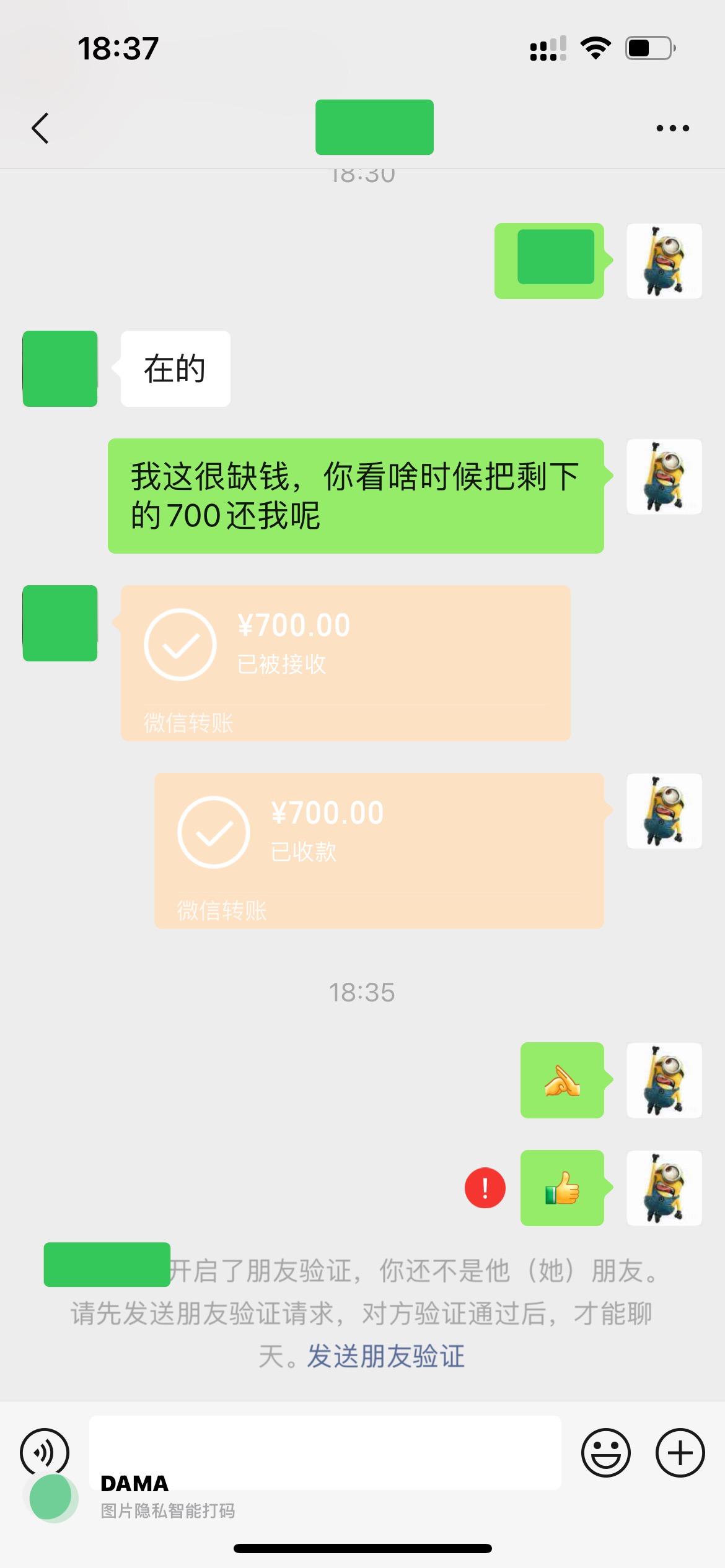The height and width of the screenshot is (1568, 725).
Task: Tap the 发送朋友验证 link
Action: (385, 1356)
